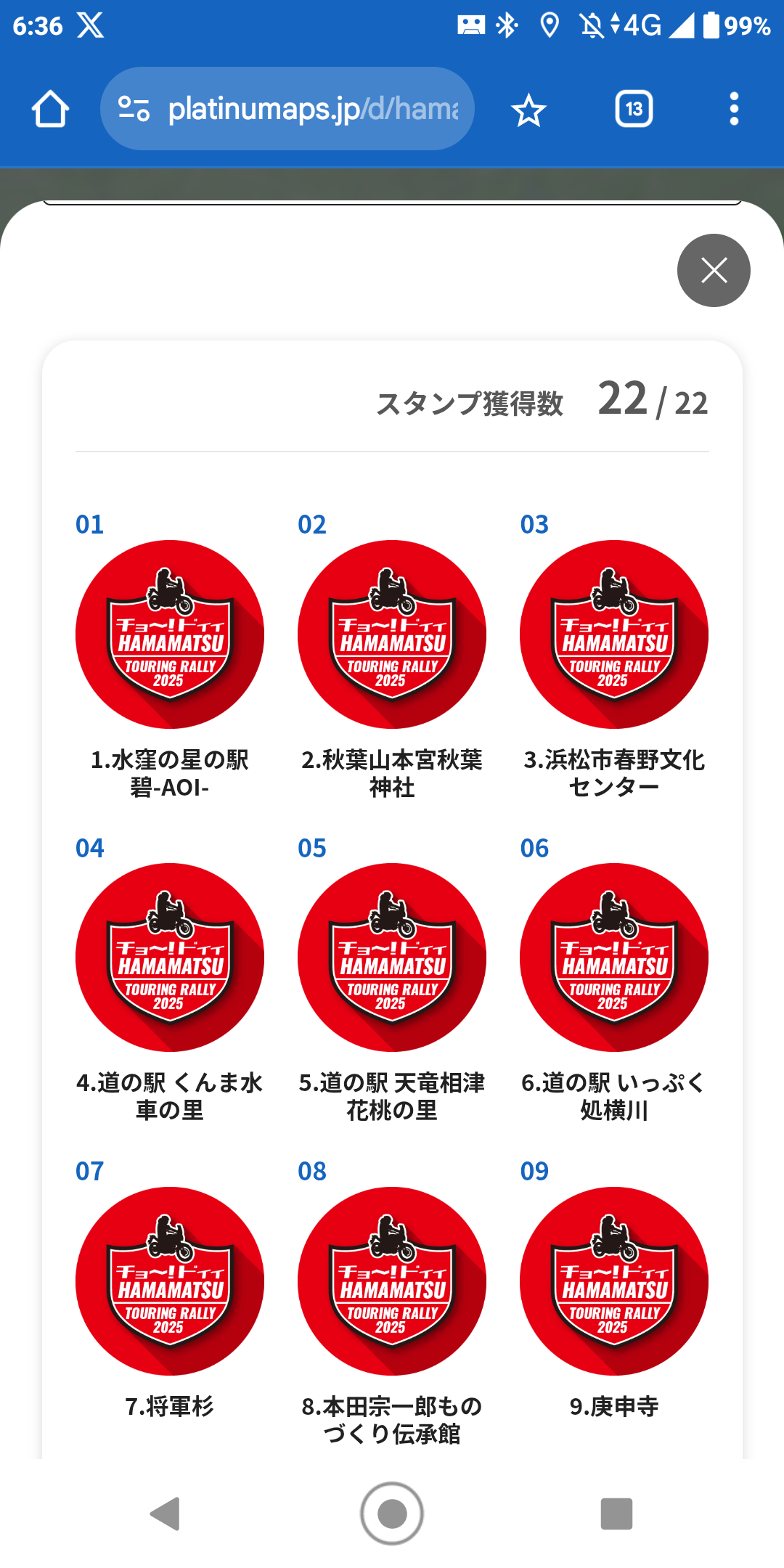Select stamp 05 道の駅 天竜相津花桃の里
Viewport: 784px width, 1568px height.
[x=392, y=957]
